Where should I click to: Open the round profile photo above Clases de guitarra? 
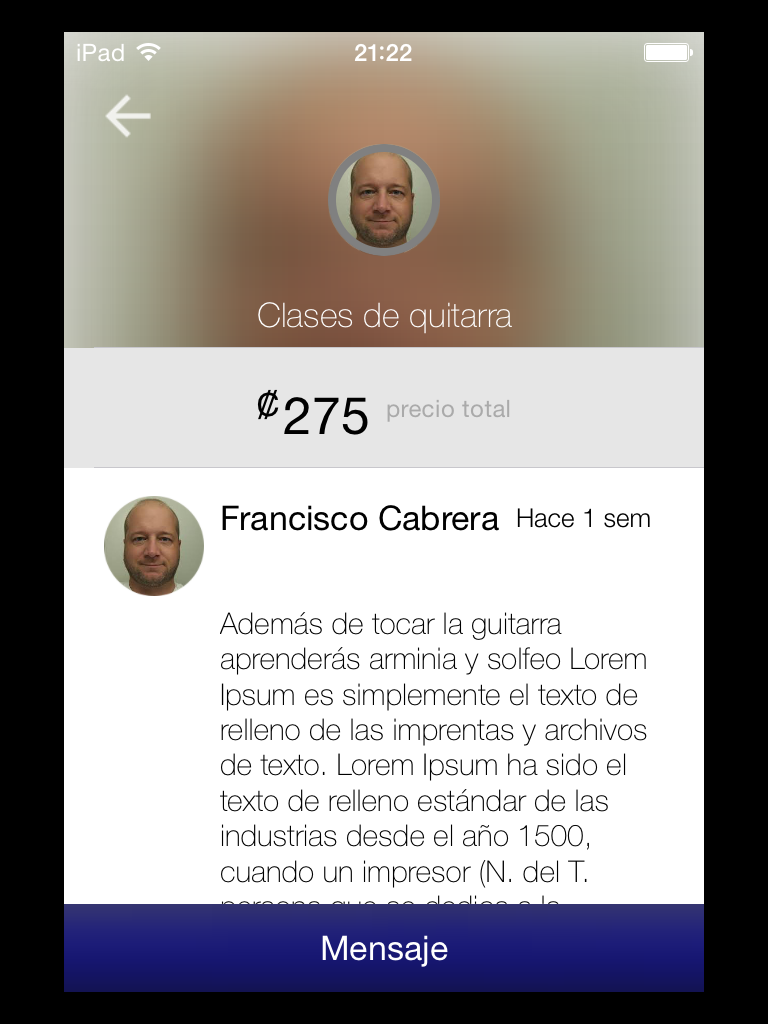pos(384,201)
